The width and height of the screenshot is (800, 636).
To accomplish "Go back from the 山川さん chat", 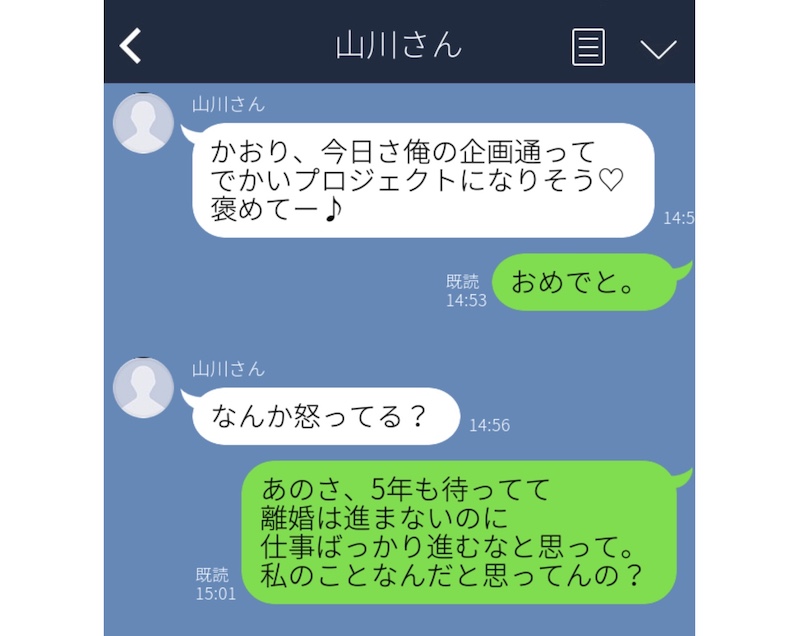I will pyautogui.click(x=131, y=46).
